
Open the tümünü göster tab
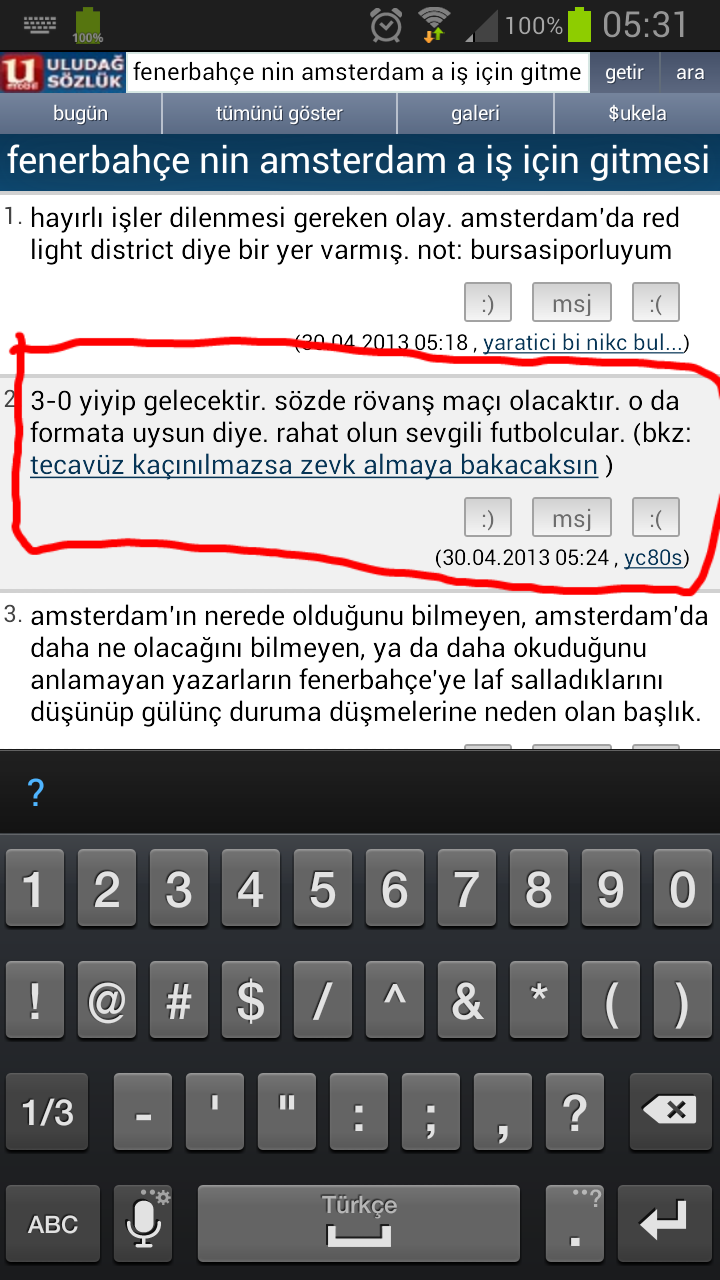tap(279, 113)
